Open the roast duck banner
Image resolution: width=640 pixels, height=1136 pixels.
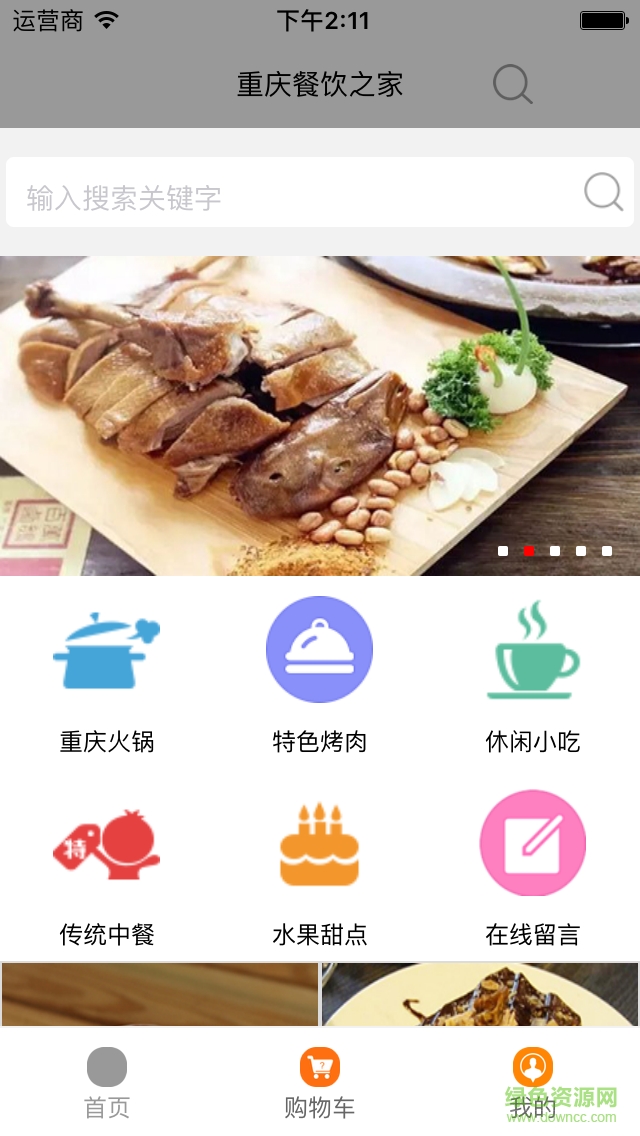(320, 415)
